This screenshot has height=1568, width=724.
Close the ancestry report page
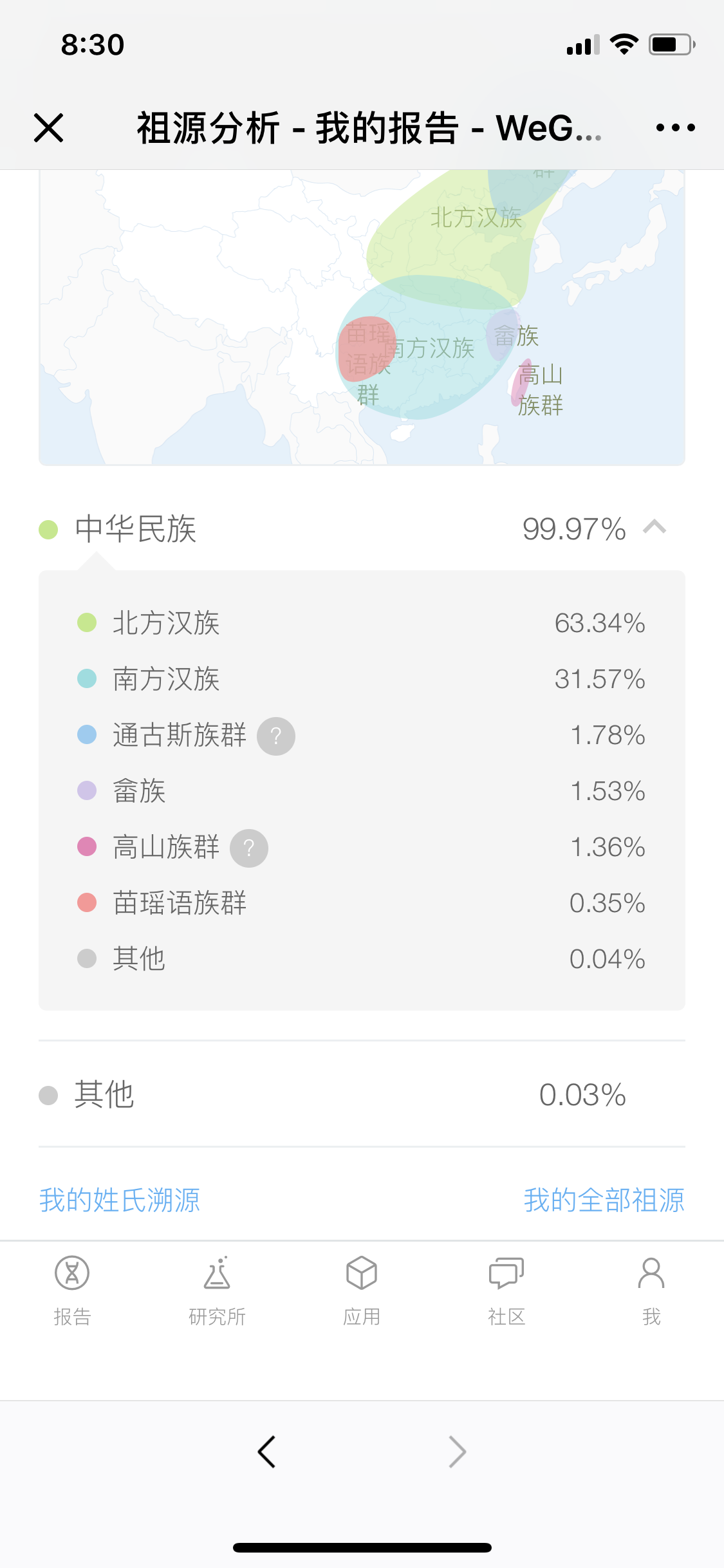[x=49, y=127]
